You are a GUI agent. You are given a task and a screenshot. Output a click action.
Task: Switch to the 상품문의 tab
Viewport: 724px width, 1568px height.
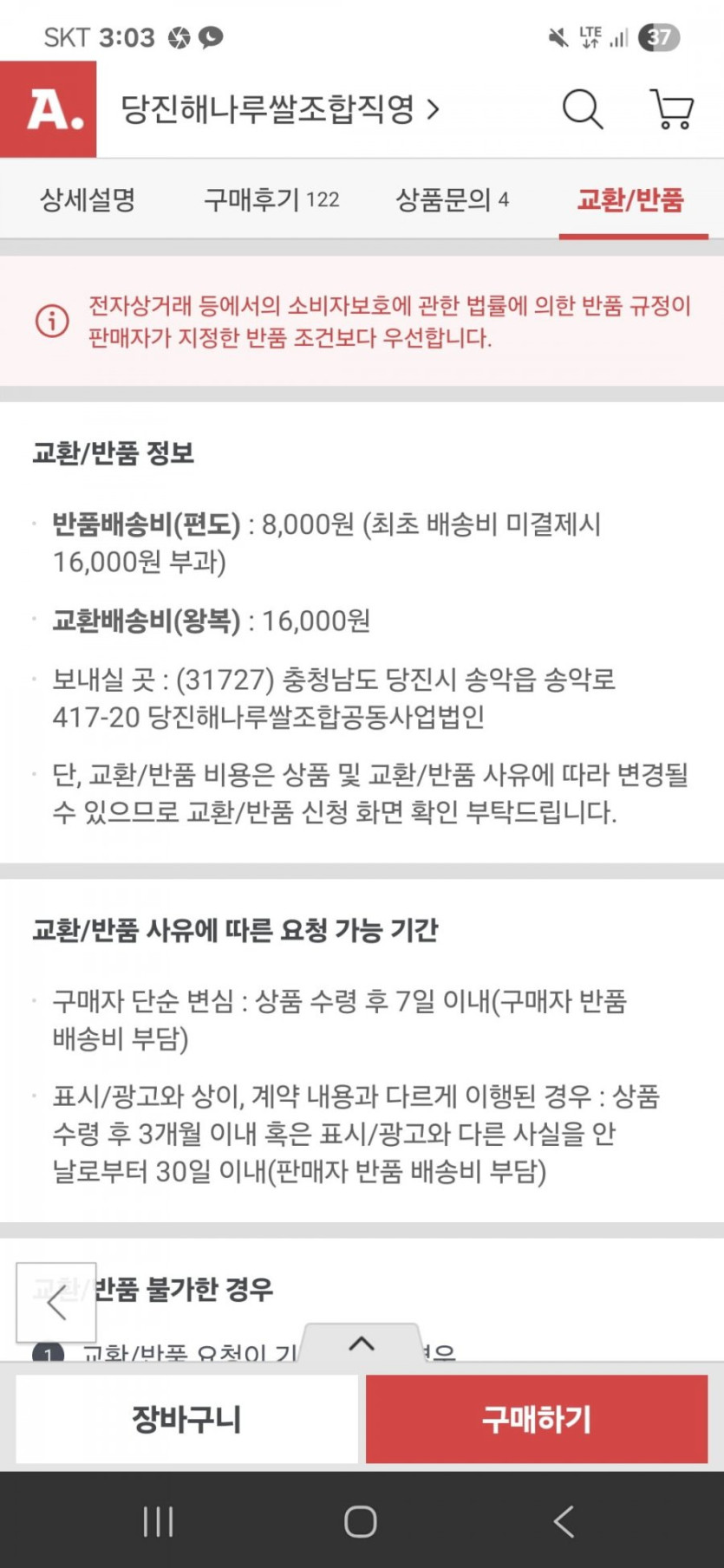point(452,200)
